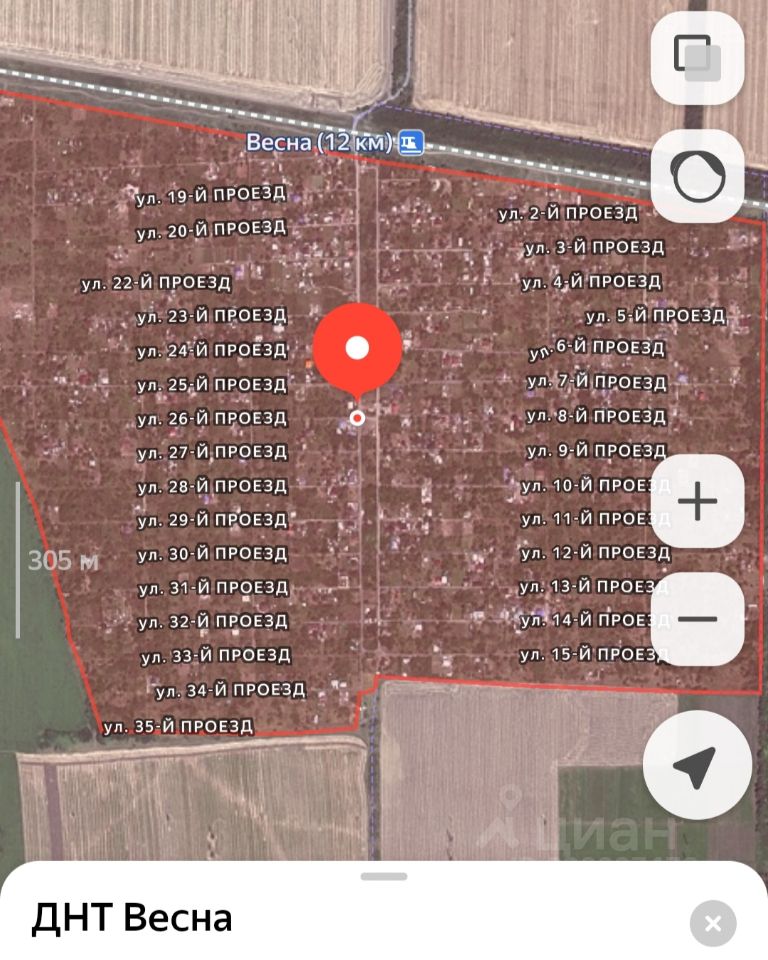Center map on my location

[x=696, y=766]
